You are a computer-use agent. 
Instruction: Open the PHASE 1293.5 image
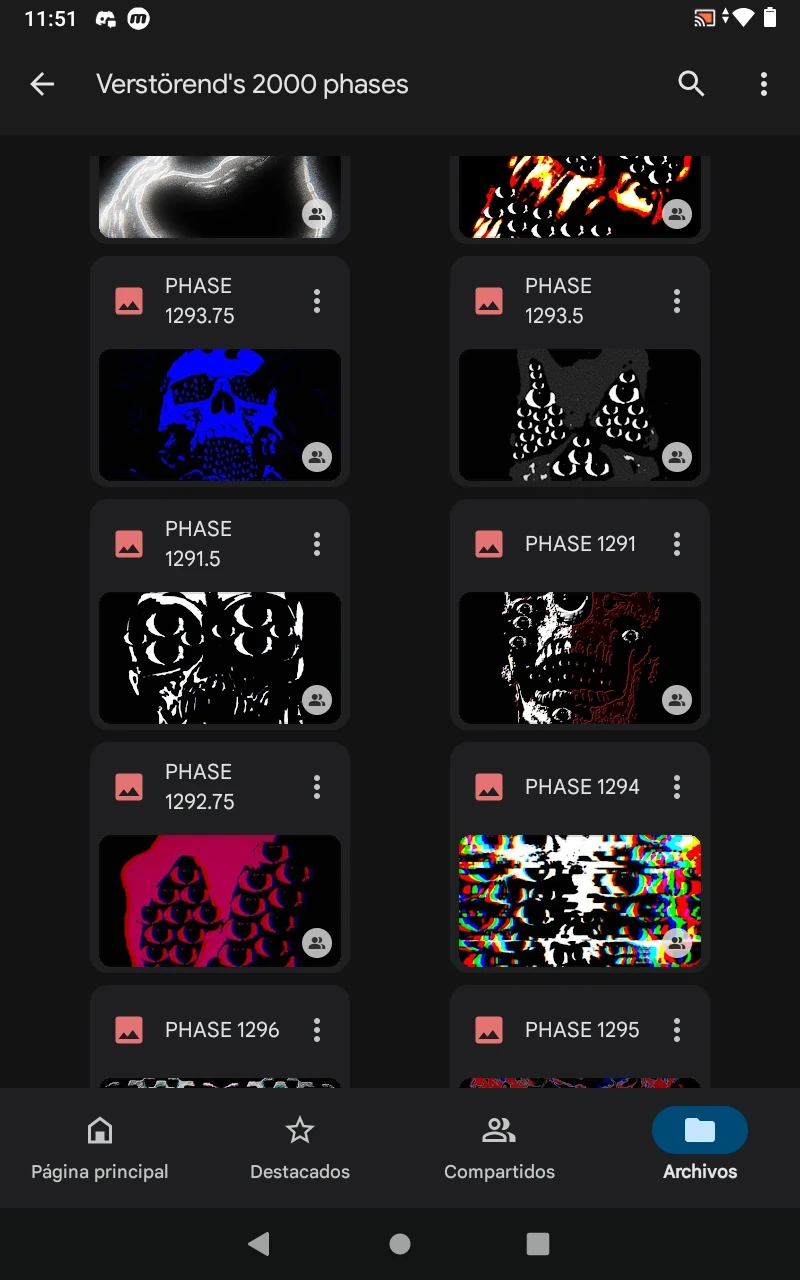[579, 414]
